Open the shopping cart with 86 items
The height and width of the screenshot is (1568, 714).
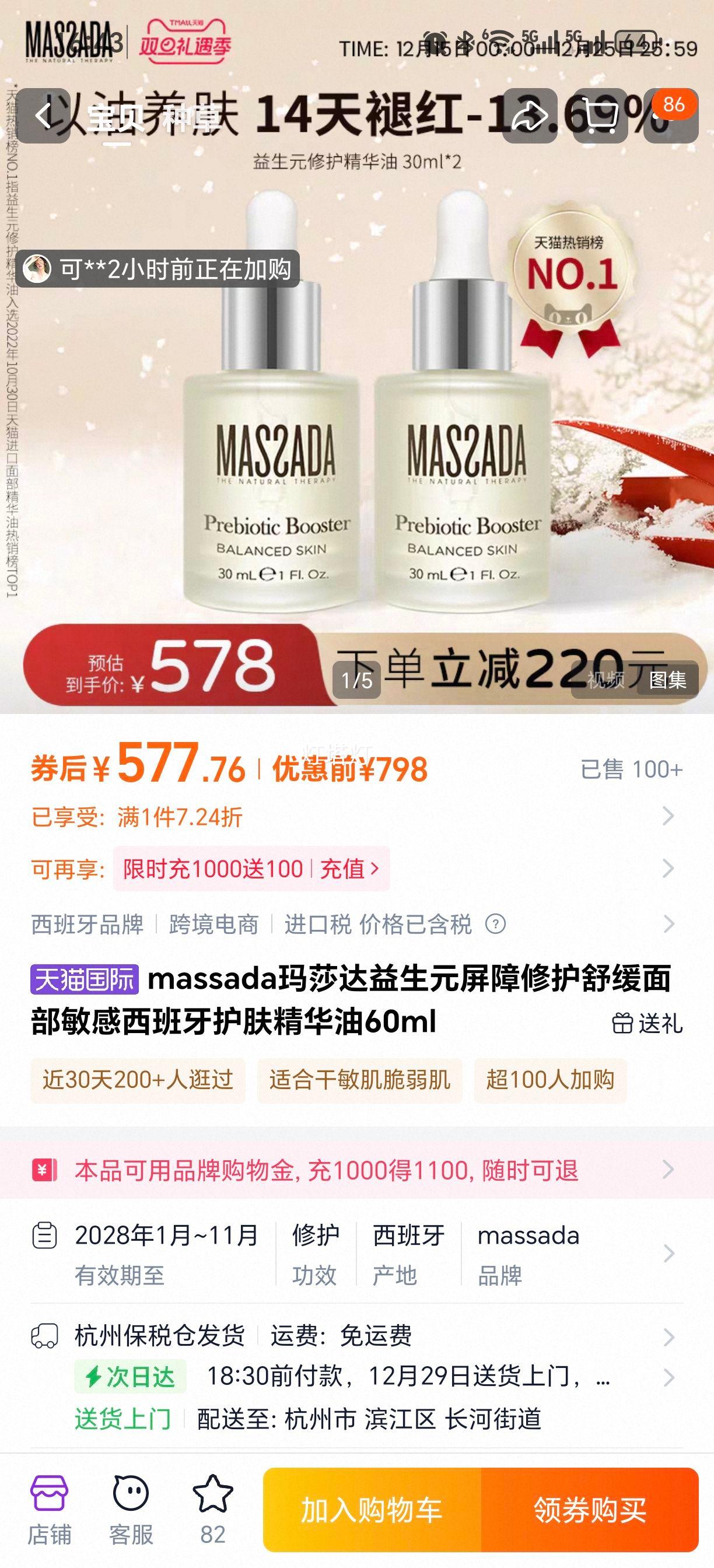[603, 116]
